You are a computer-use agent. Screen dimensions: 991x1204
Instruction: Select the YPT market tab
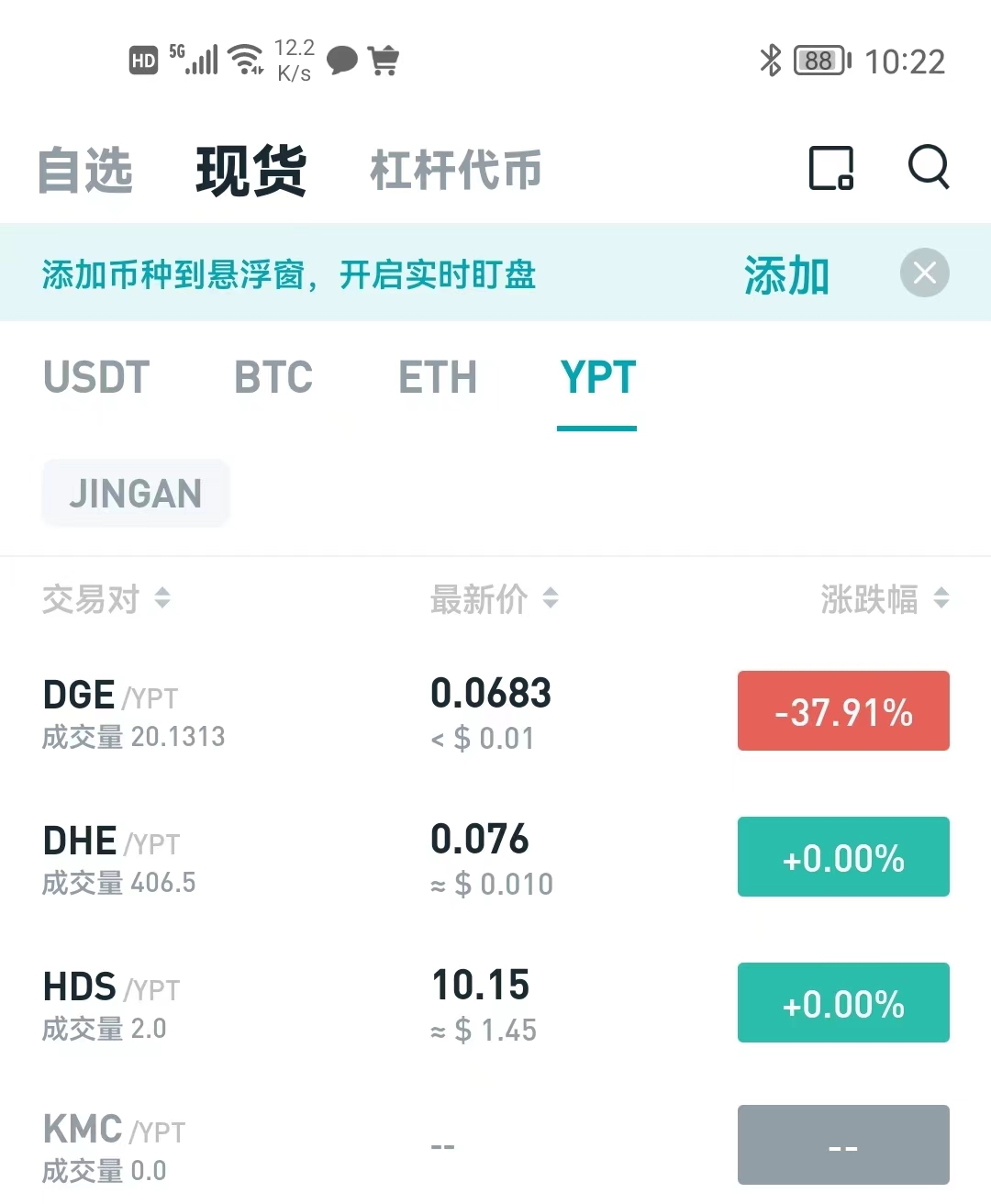[597, 377]
